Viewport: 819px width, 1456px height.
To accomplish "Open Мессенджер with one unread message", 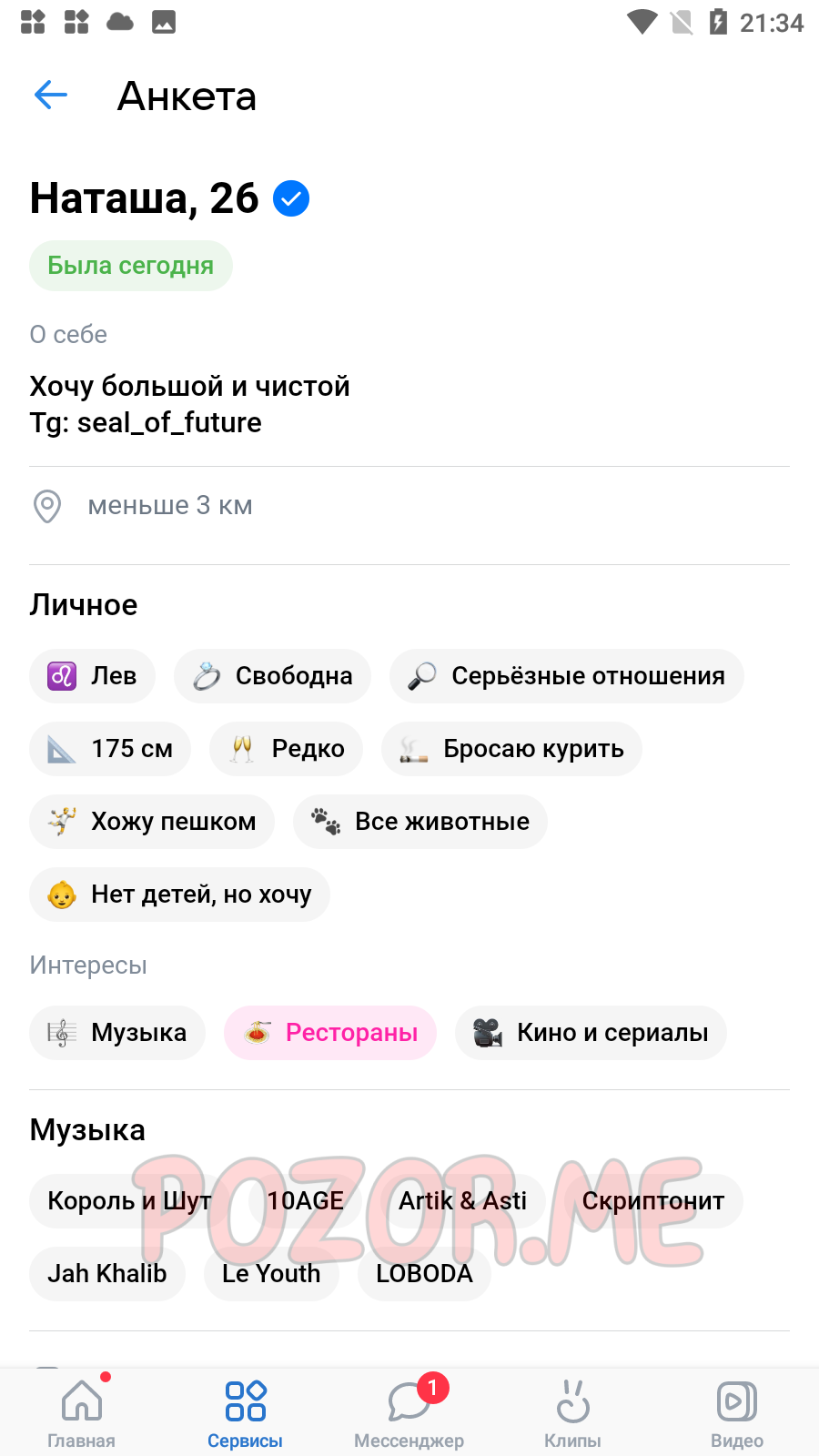I will [409, 1411].
